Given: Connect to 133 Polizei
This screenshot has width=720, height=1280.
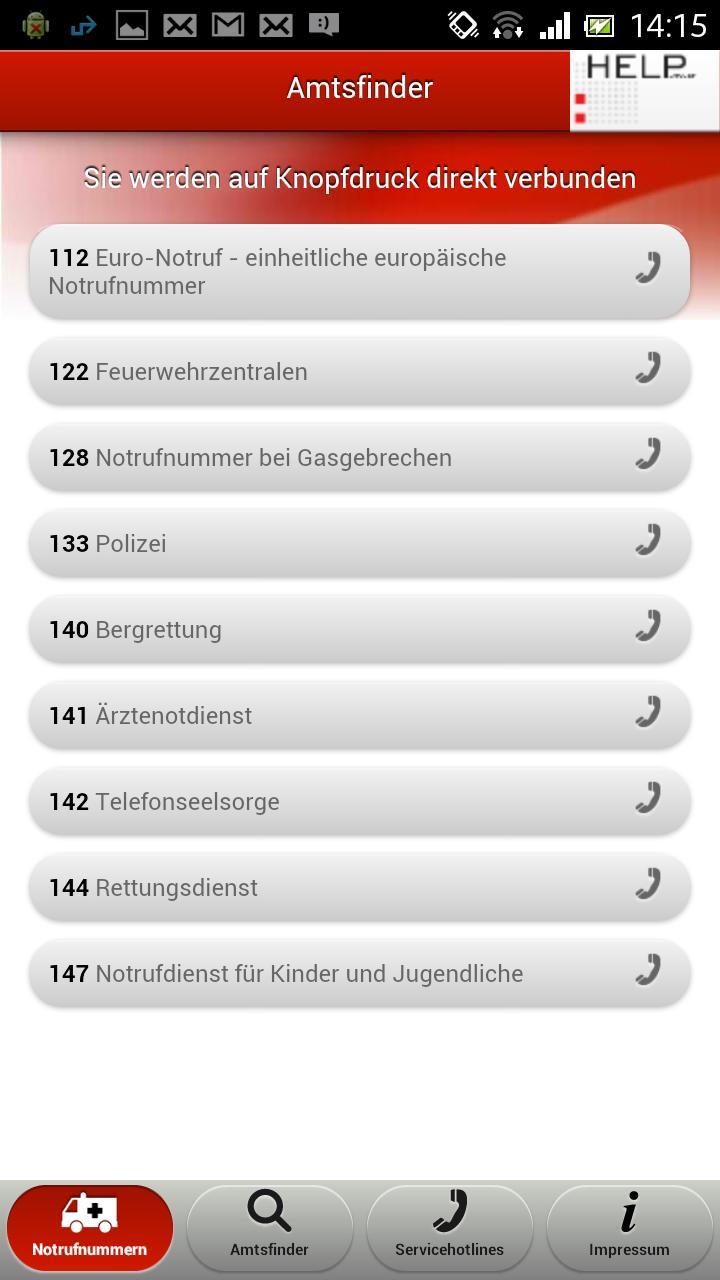Looking at the screenshot, I should coord(360,543).
